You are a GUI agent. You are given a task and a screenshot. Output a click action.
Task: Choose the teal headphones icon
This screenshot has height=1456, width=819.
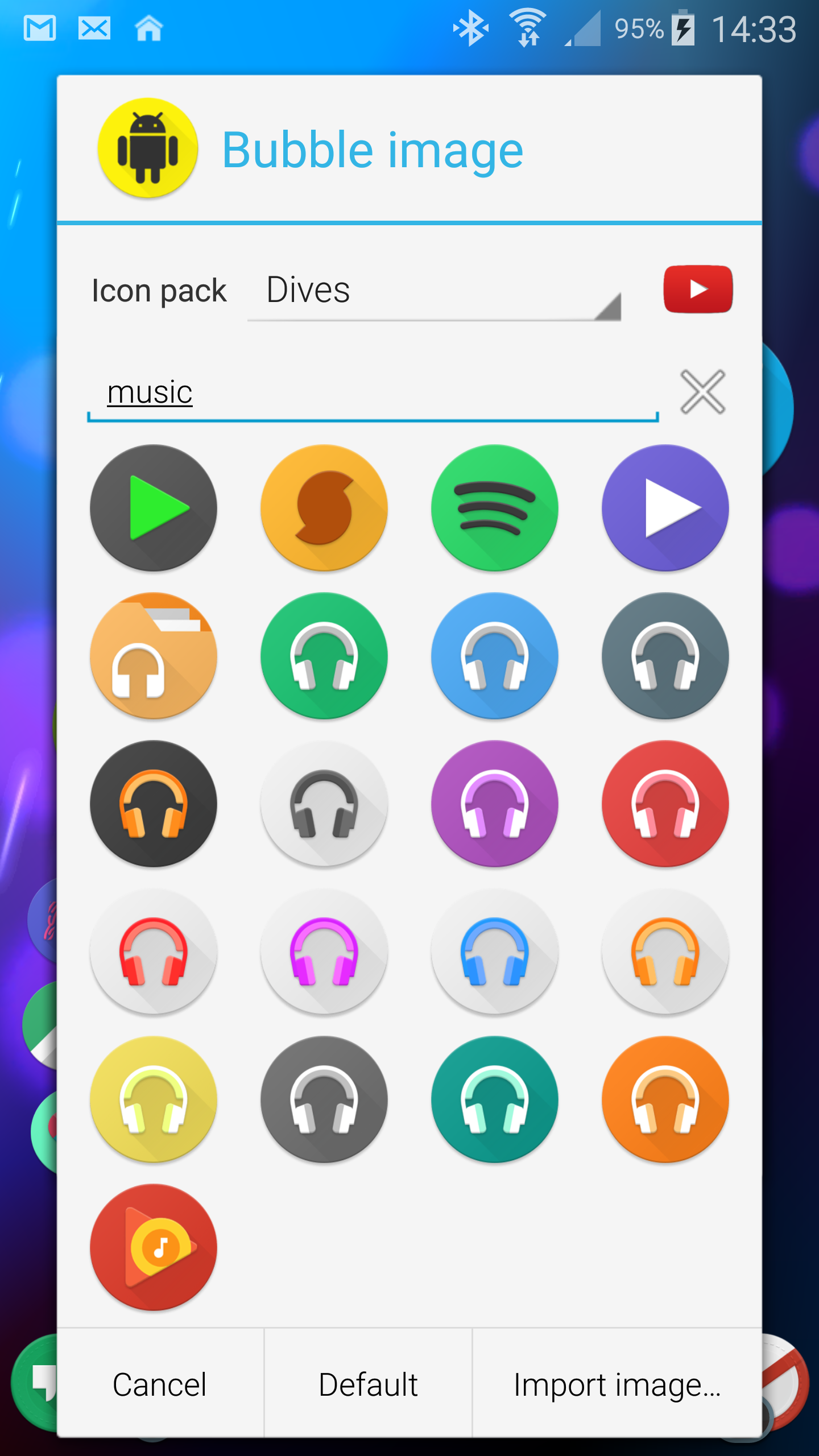coord(494,1099)
